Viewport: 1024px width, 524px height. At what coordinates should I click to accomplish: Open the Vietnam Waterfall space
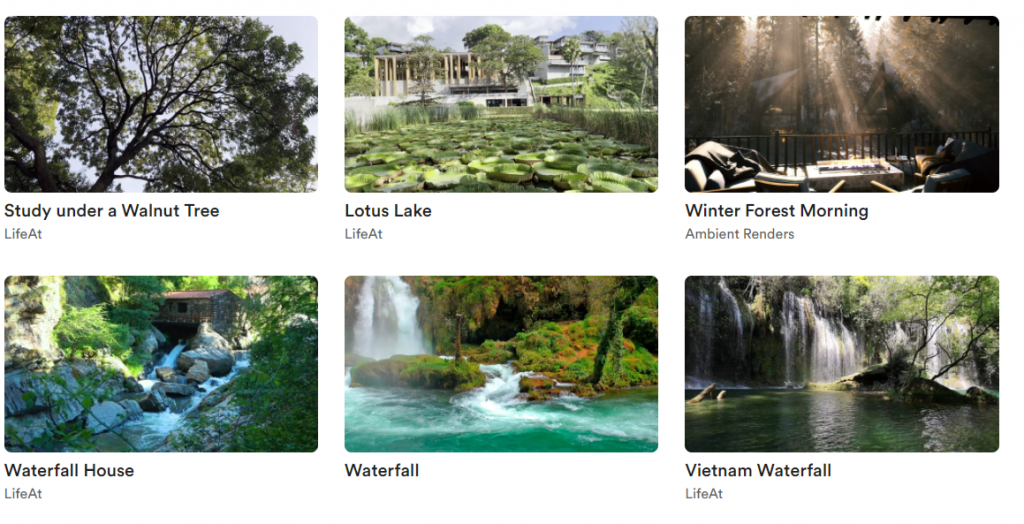click(x=841, y=364)
